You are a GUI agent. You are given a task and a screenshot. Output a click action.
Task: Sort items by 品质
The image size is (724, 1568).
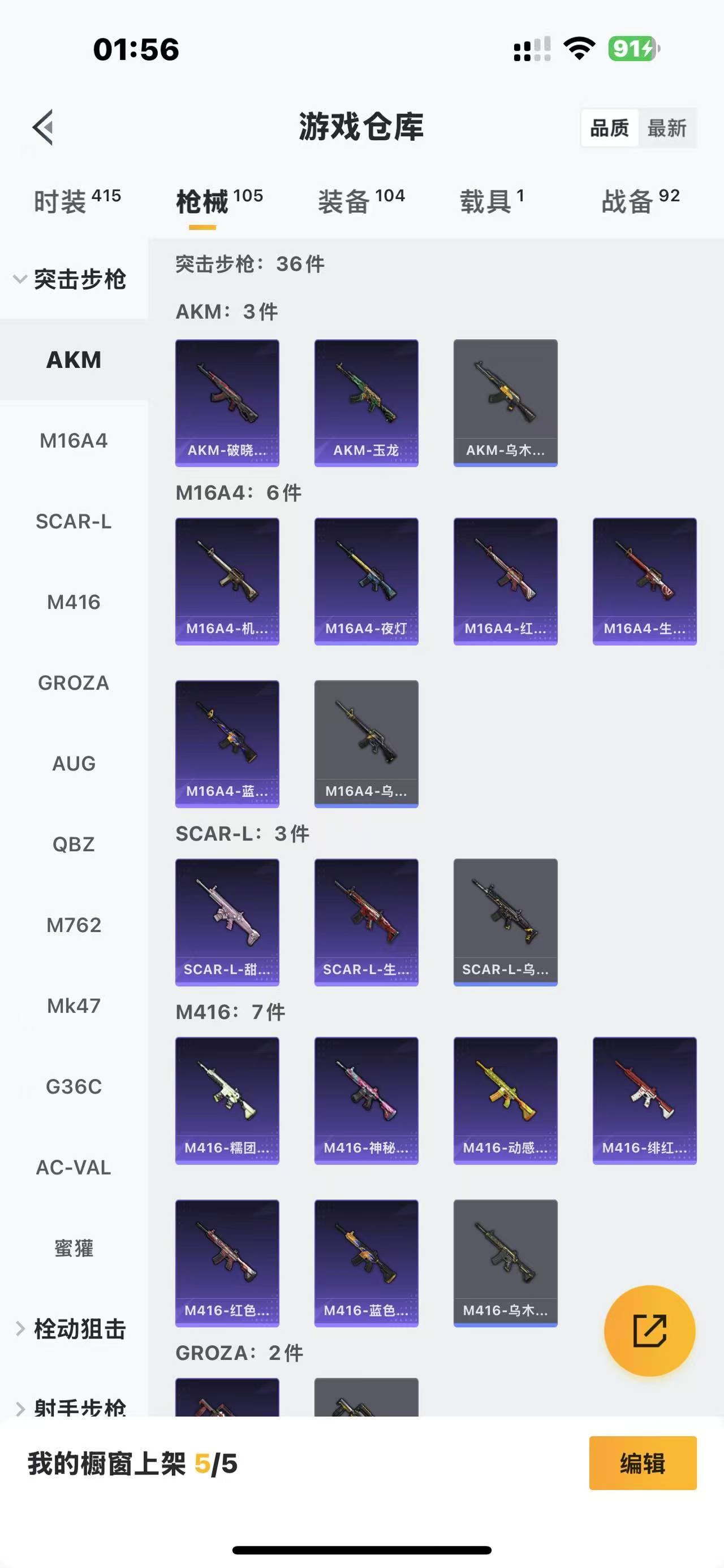pos(610,128)
